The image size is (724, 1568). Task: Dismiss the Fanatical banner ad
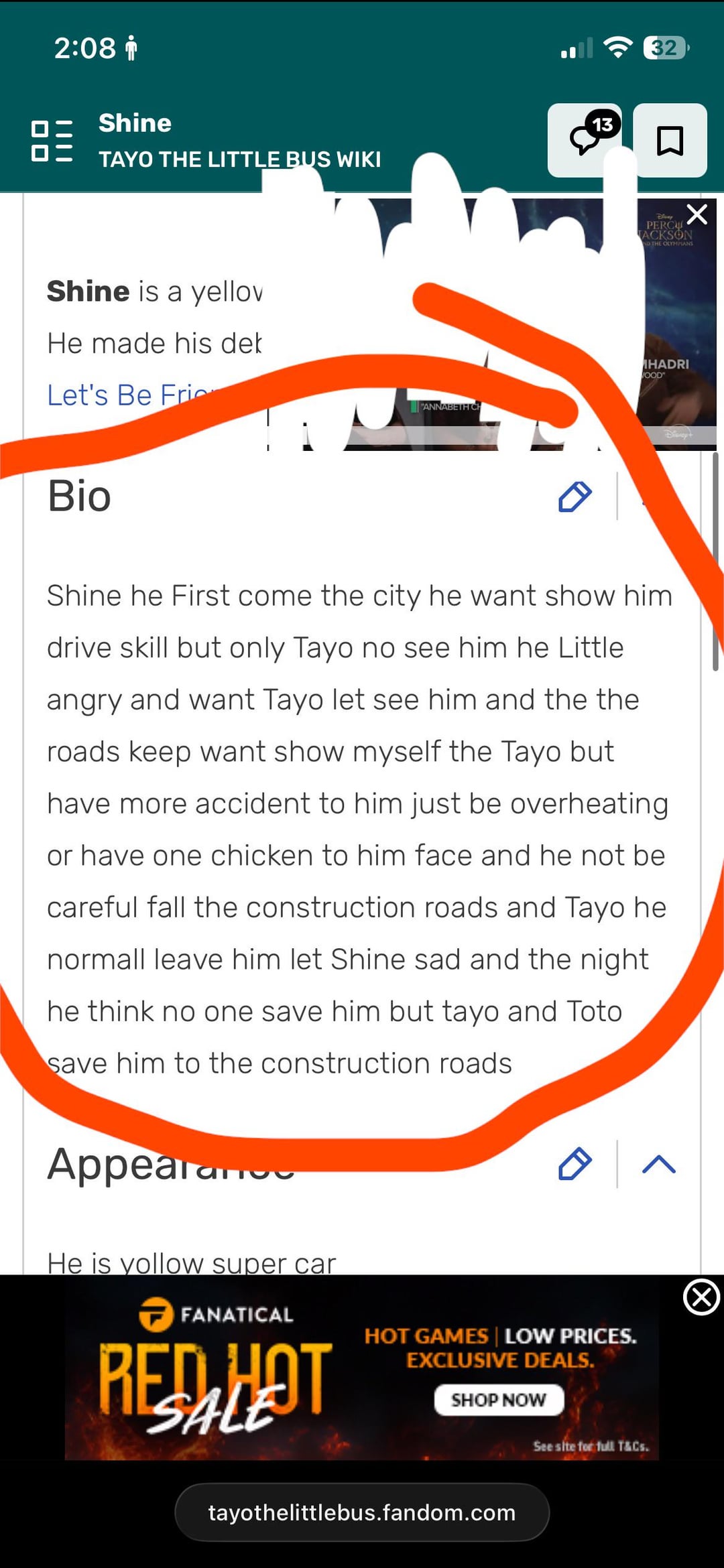701,1298
